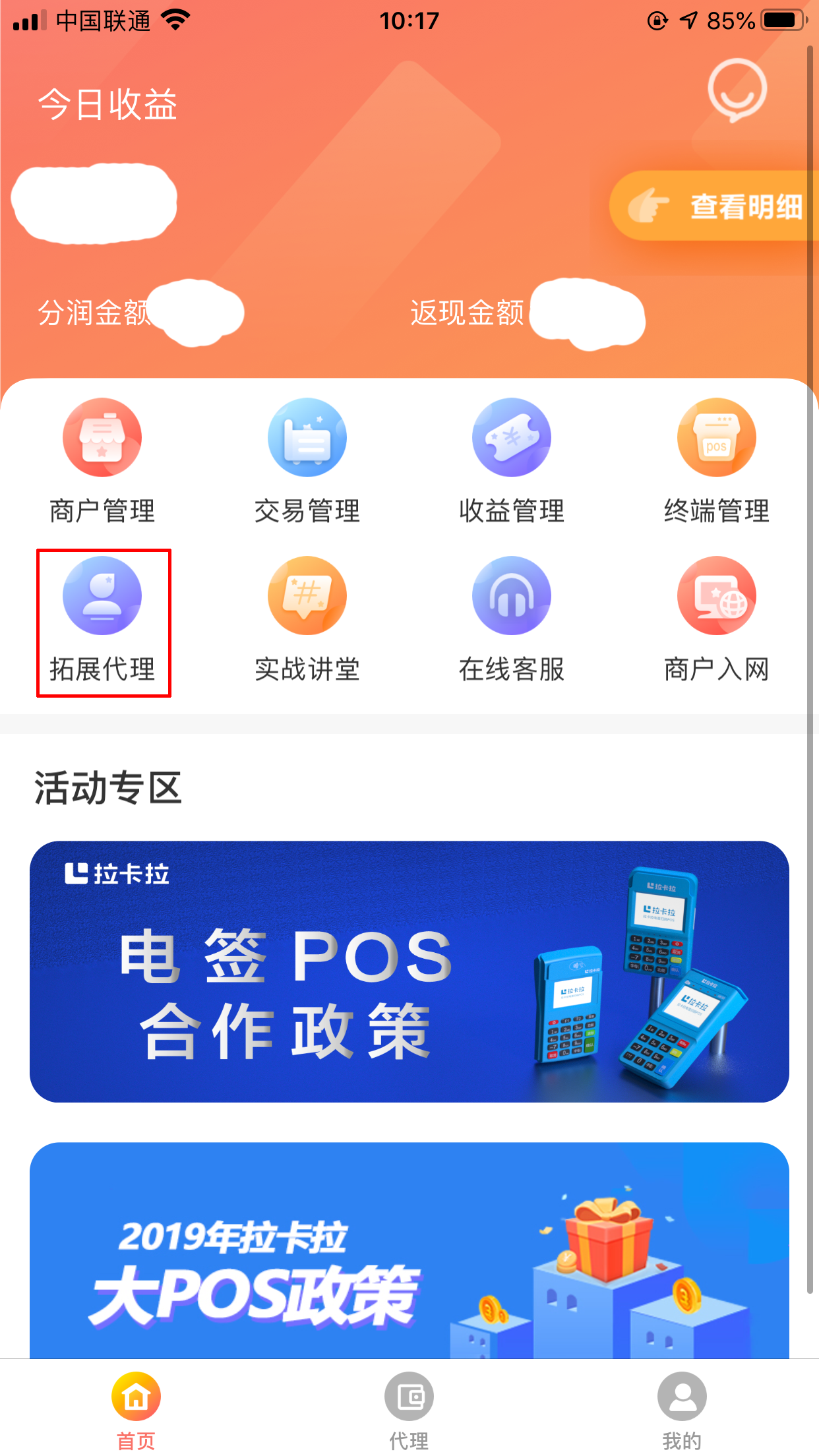
Task: Open 拓展代理
Action: point(103,621)
